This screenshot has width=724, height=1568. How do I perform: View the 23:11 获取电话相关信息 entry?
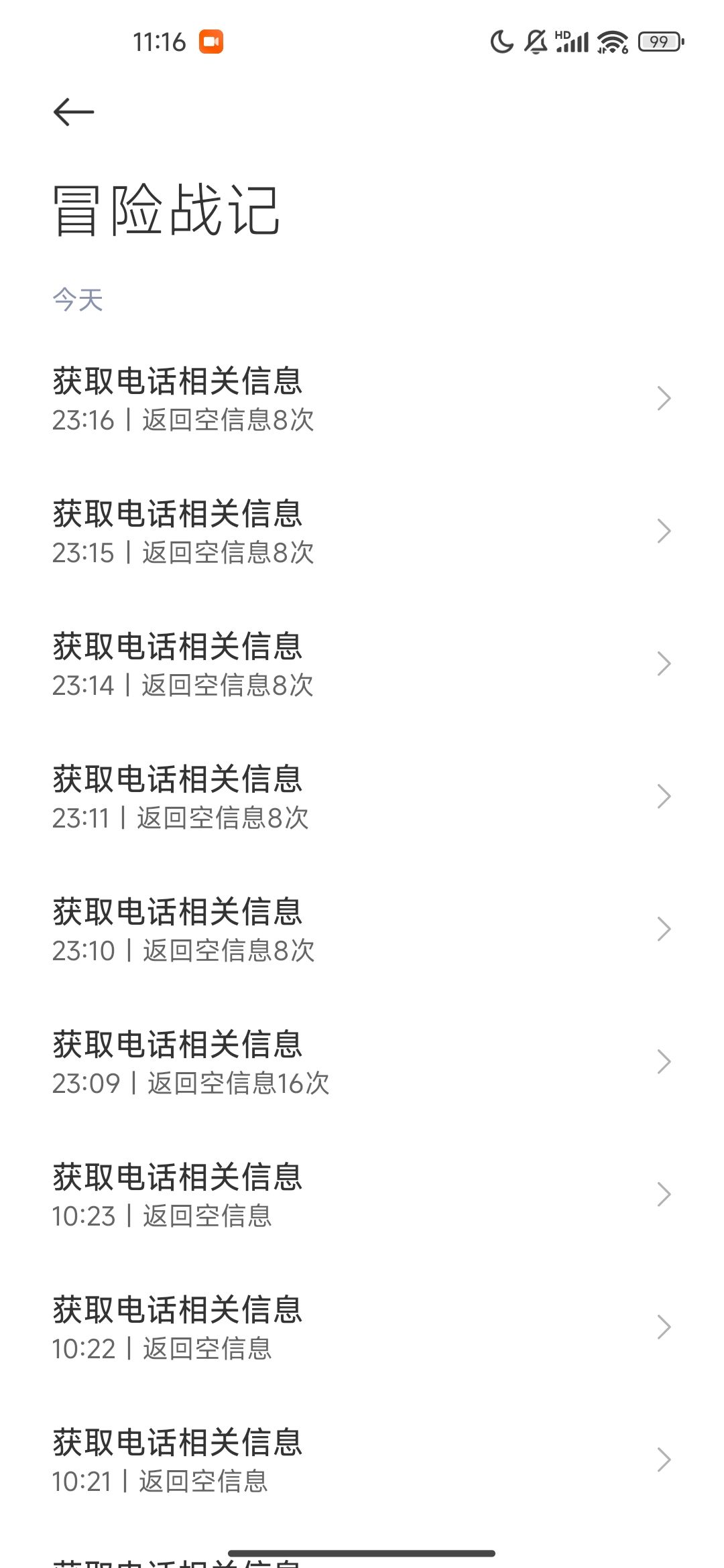coord(362,797)
